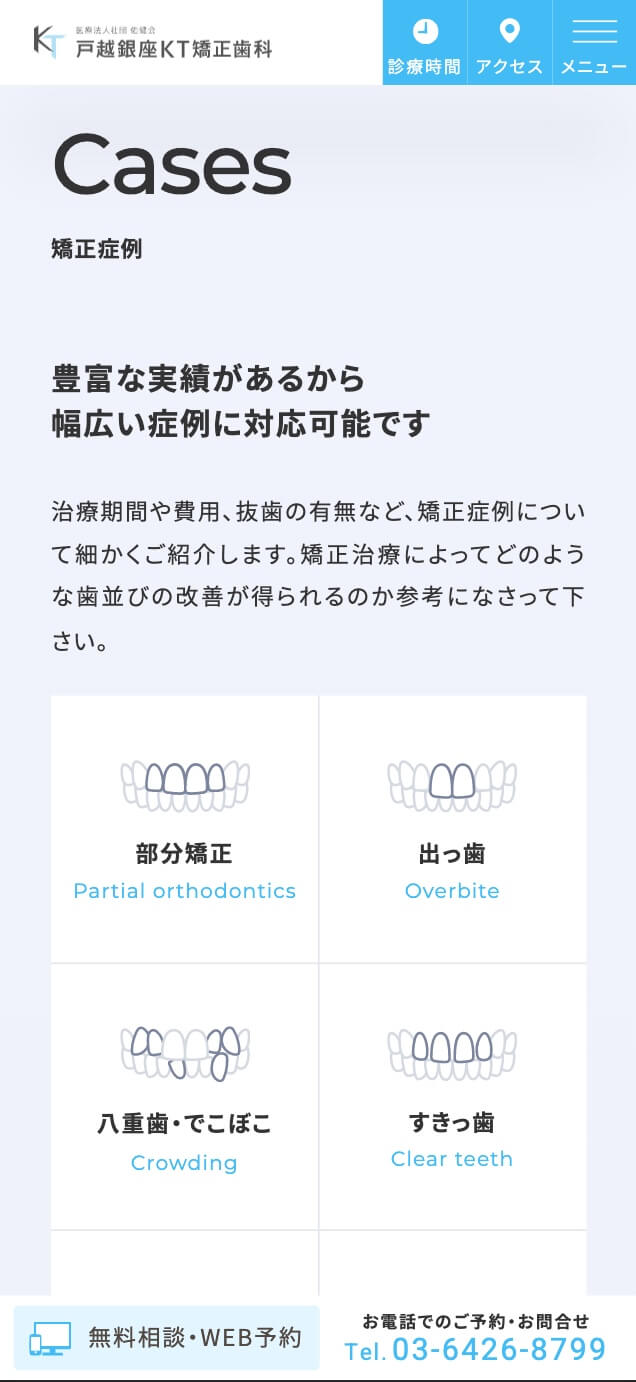
Task: Tap the 戸越銀座KT矯正歯科 logo to go home
Action: 153,42
